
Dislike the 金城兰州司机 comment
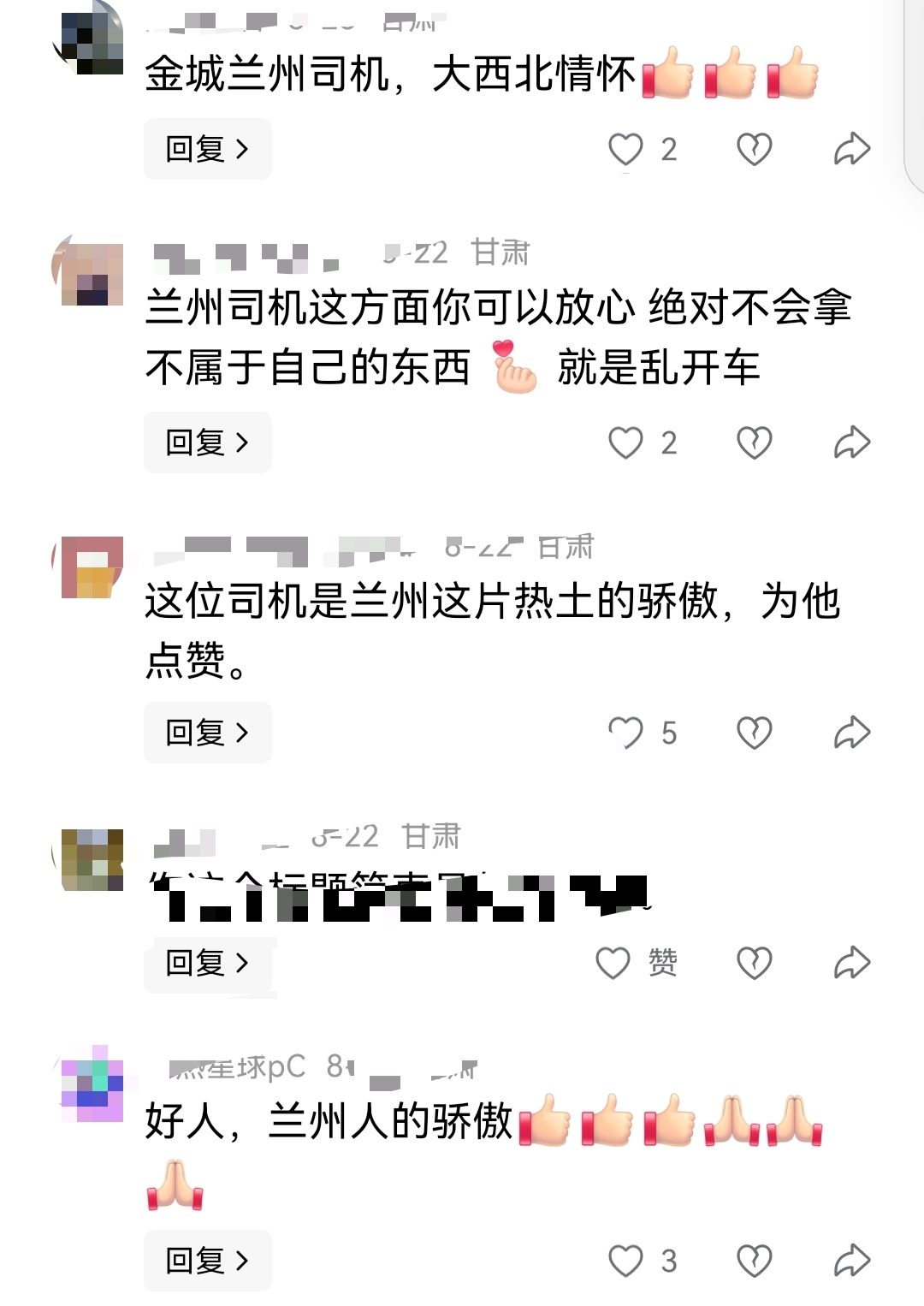tap(754, 149)
